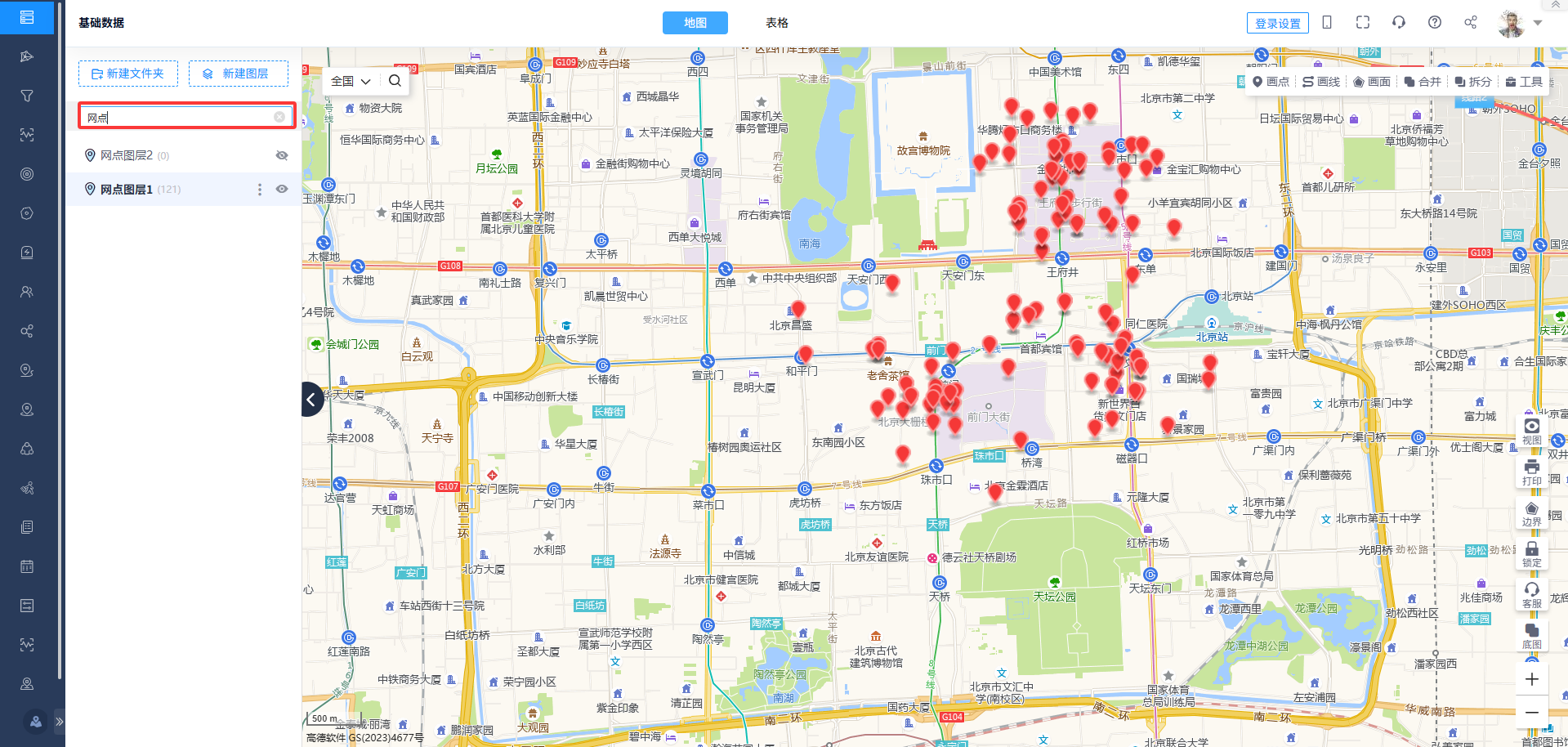Expand the 全国 region dropdown
The width and height of the screenshot is (1568, 747).
point(351,81)
